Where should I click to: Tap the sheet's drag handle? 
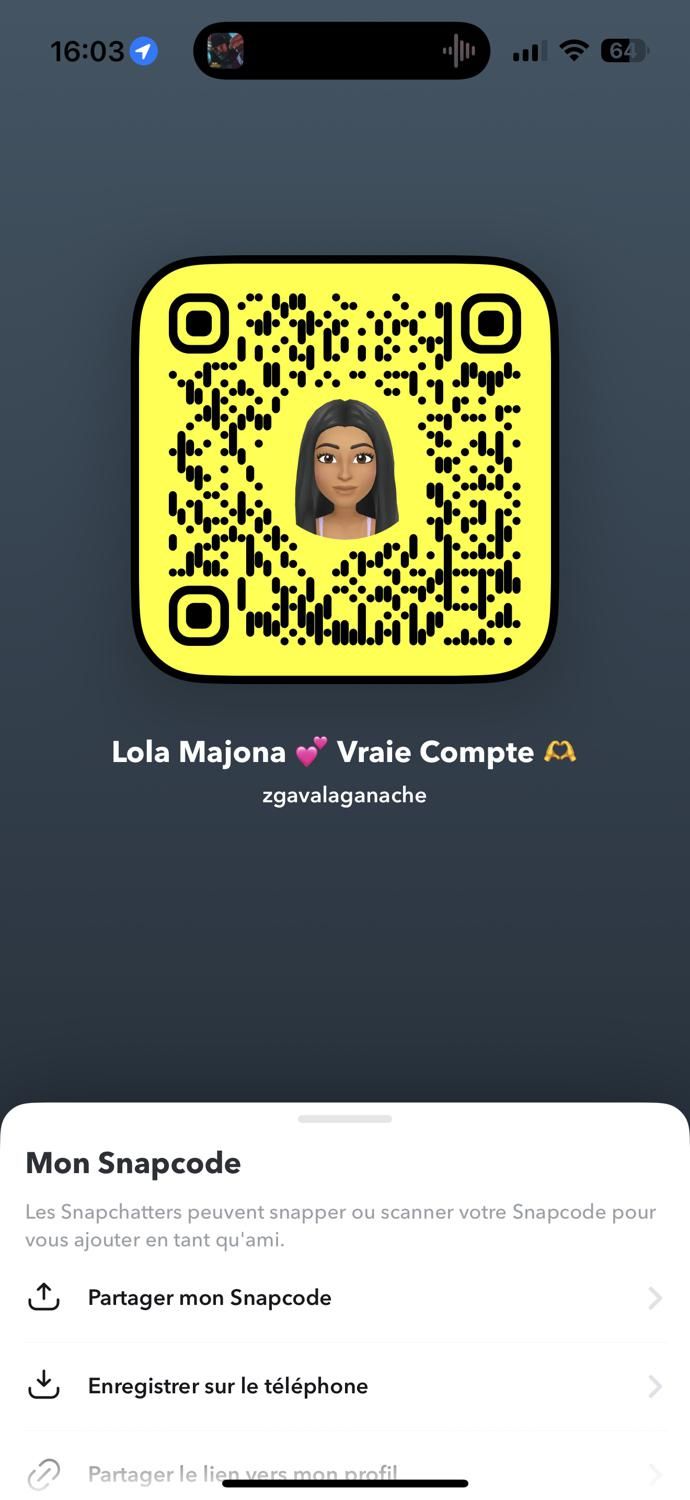pos(345,1119)
